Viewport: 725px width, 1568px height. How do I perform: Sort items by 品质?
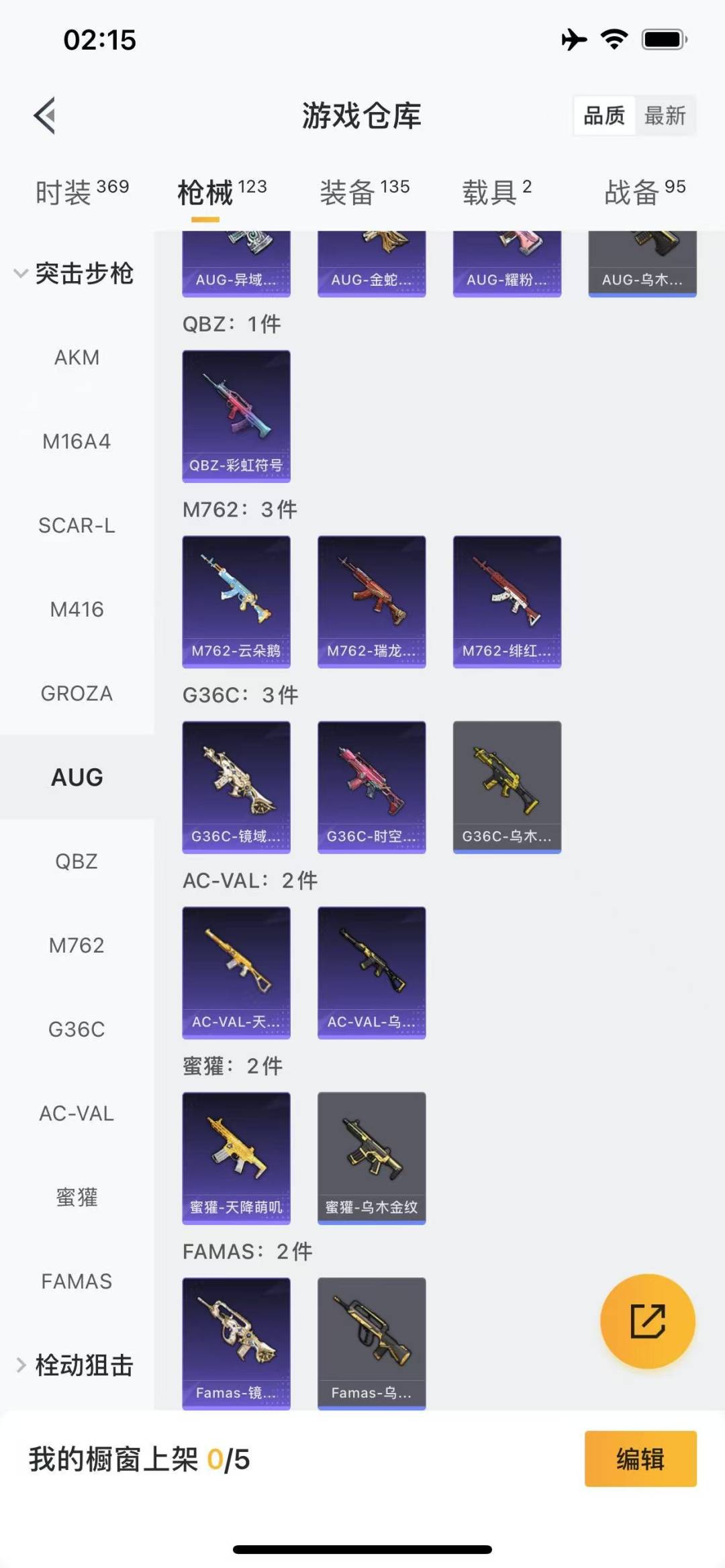(x=603, y=116)
